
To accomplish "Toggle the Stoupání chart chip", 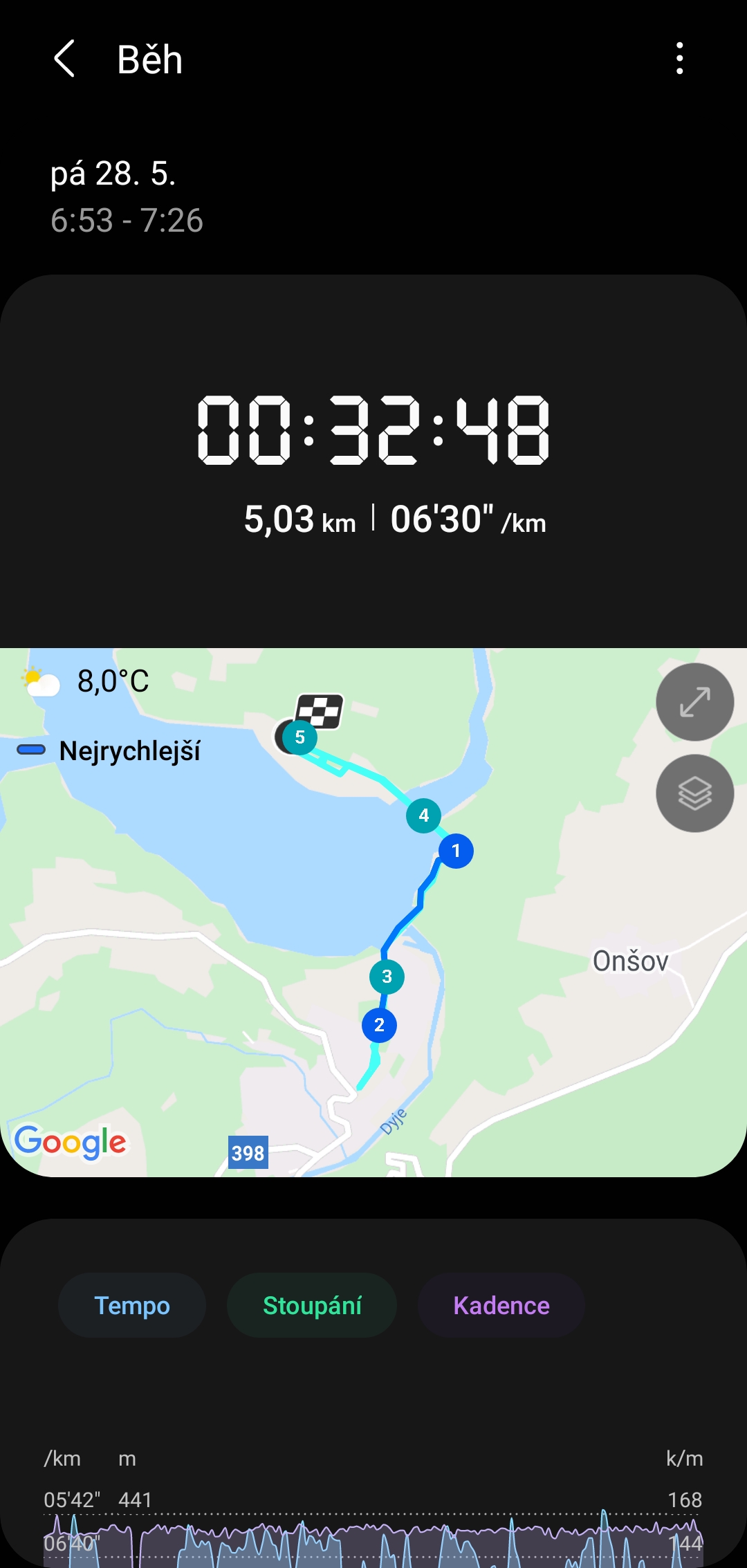I will tap(312, 1305).
